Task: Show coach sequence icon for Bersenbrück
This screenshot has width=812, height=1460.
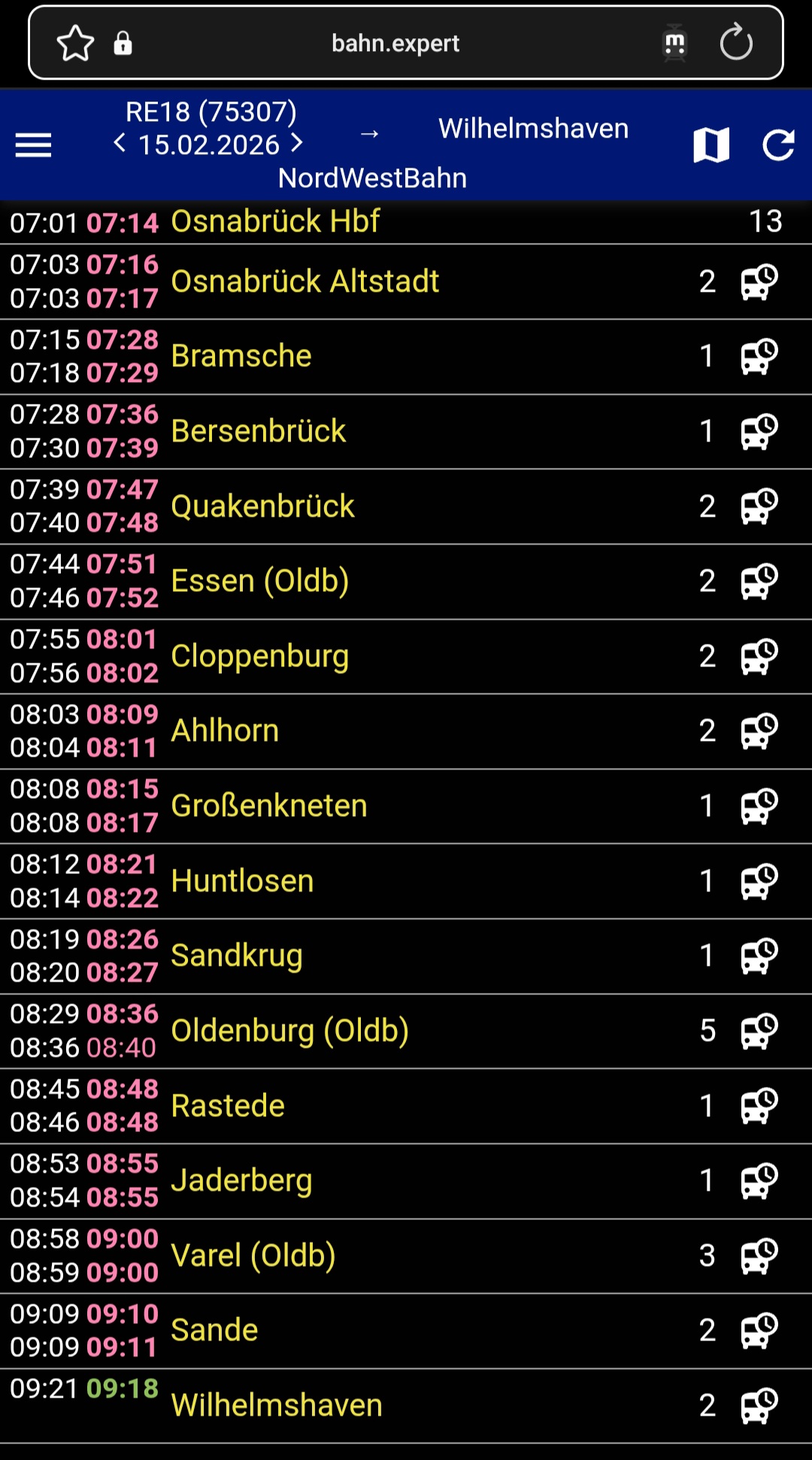Action: coord(759,432)
